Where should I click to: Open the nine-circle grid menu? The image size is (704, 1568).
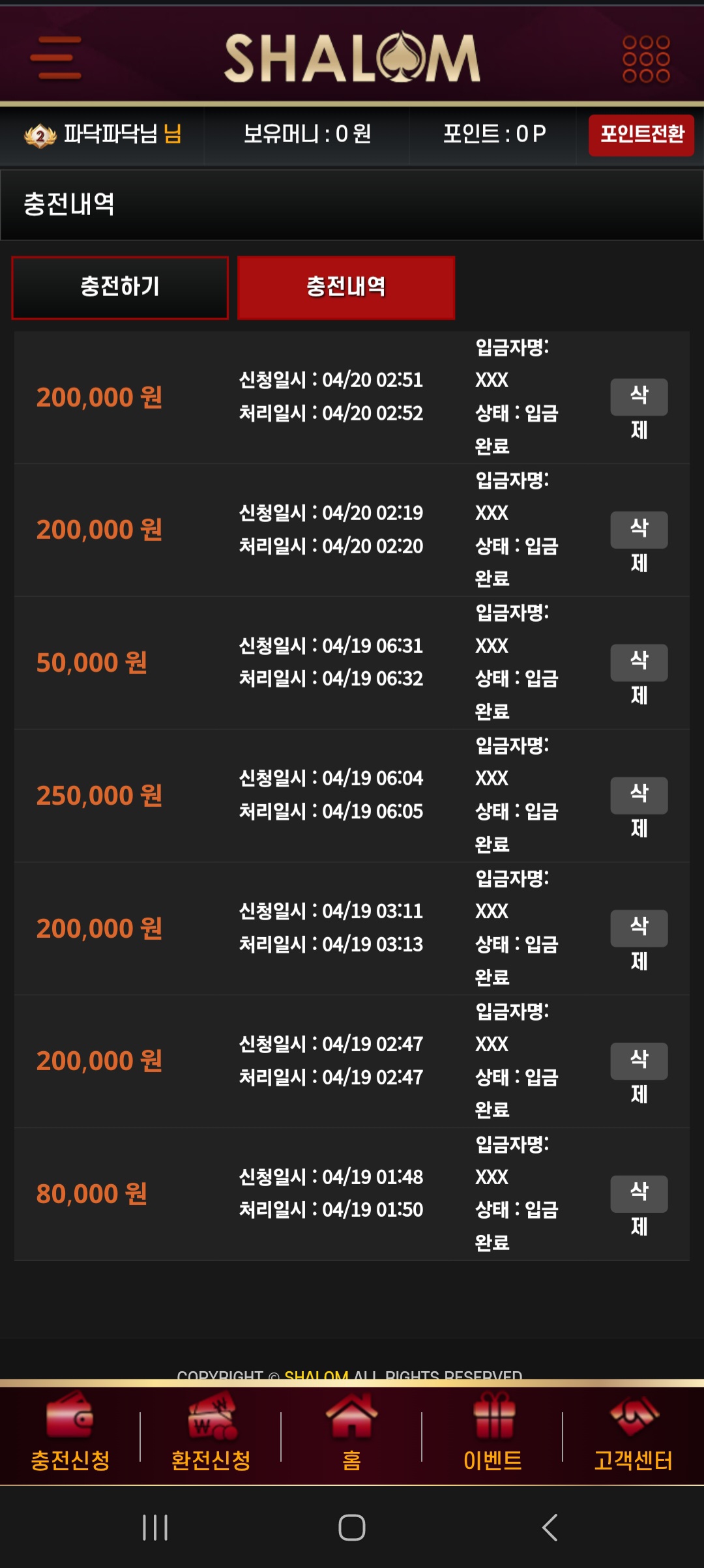pyautogui.click(x=646, y=59)
